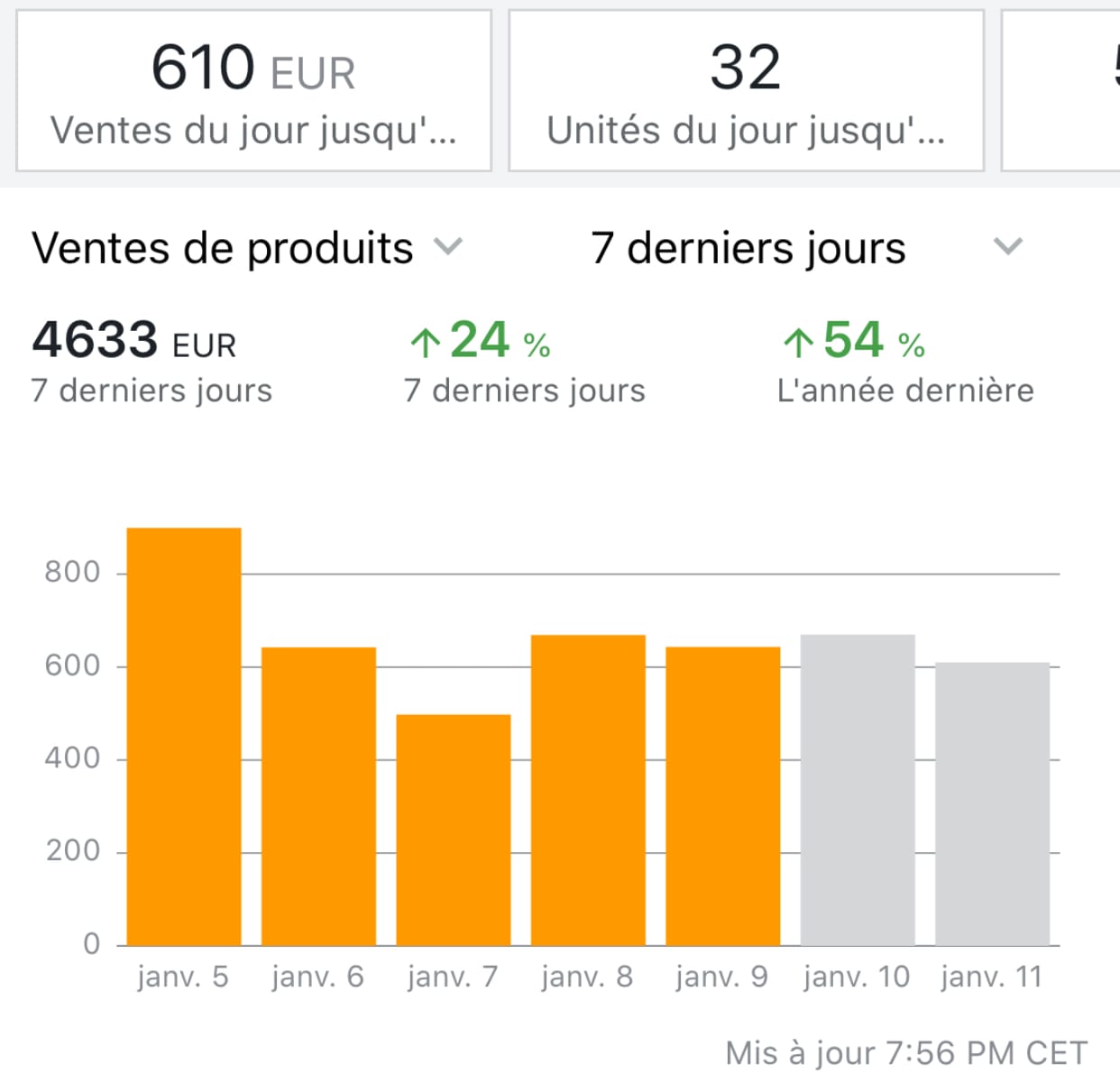Image resolution: width=1120 pixels, height=1083 pixels.
Task: Select the janv. 5 bar
Action: (184, 737)
